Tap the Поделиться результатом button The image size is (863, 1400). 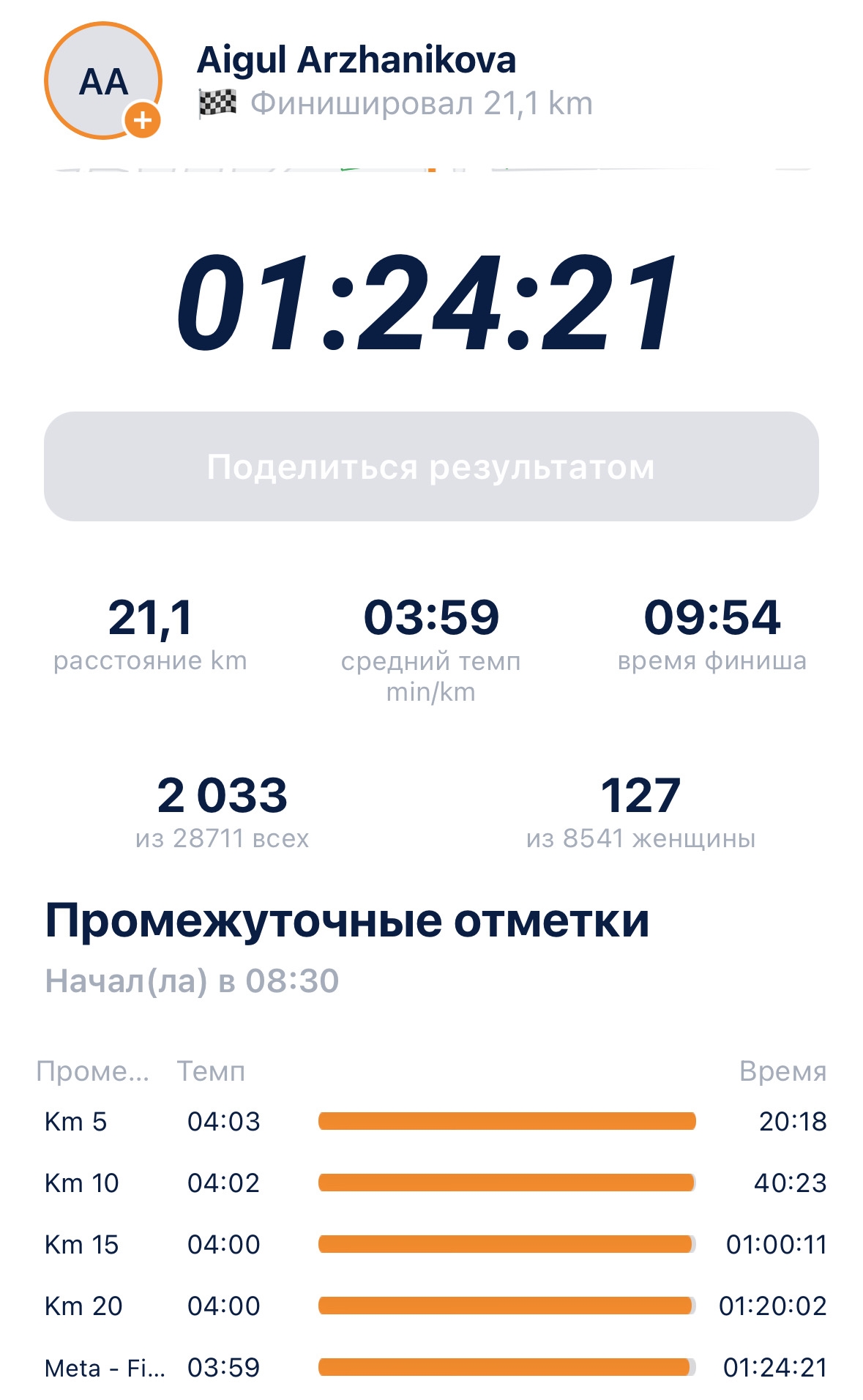pos(431,466)
